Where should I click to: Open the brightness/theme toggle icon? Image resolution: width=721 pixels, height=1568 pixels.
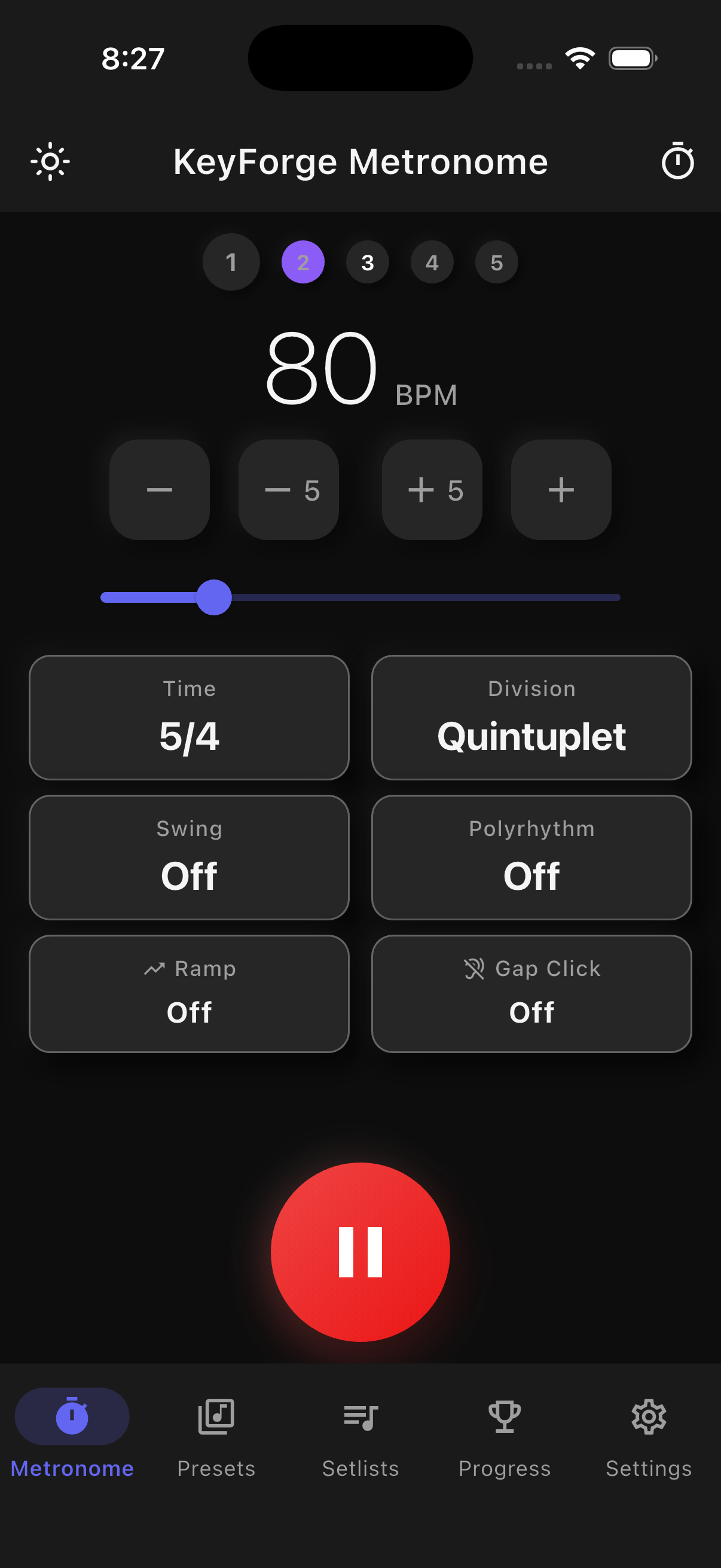coord(50,161)
